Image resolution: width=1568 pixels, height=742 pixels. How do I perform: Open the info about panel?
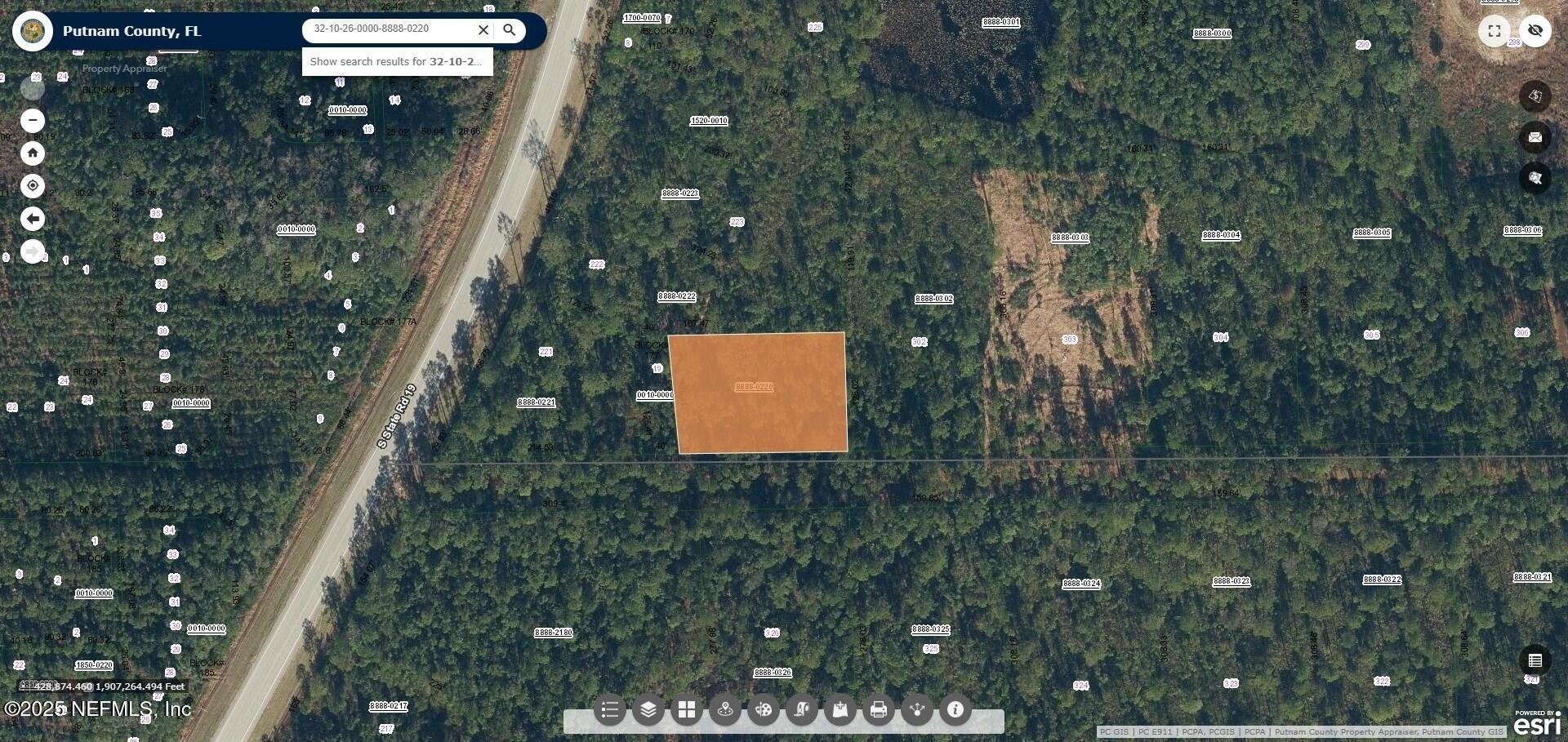pos(955,709)
